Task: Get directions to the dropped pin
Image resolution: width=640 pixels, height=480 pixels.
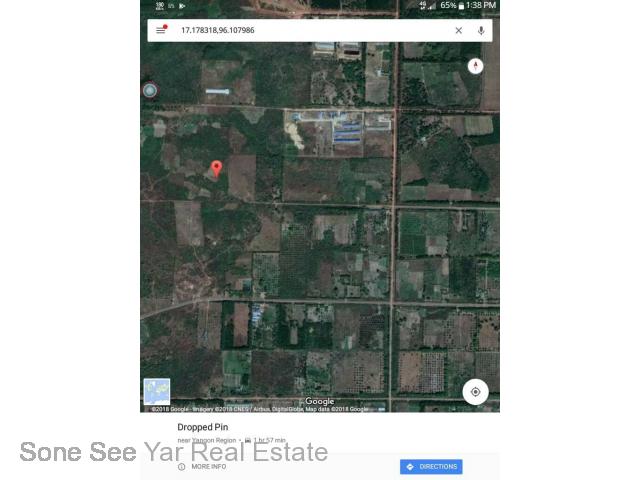Action: click(431, 467)
